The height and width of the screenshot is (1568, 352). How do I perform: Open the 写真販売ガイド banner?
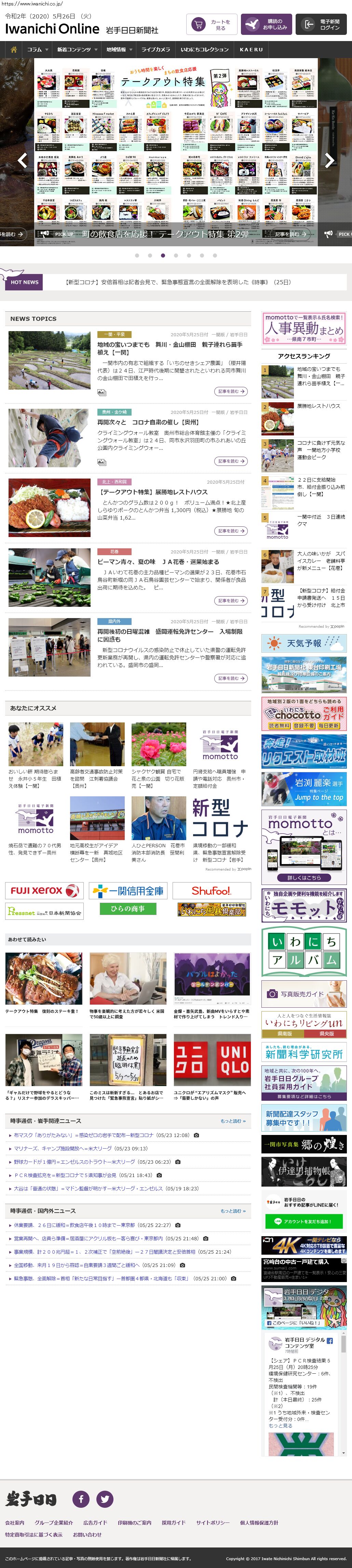pos(304,994)
